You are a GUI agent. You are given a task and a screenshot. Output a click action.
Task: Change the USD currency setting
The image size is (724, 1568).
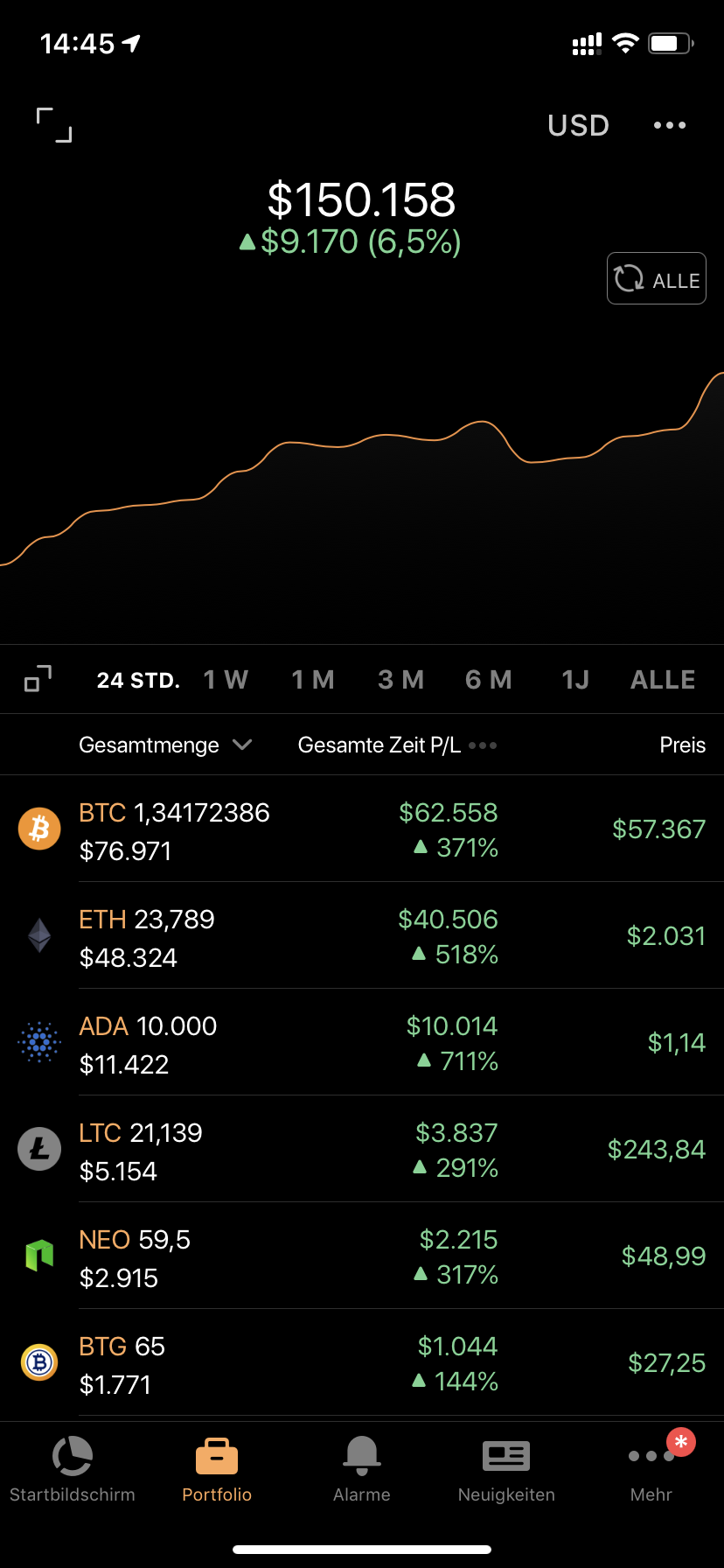[x=578, y=125]
